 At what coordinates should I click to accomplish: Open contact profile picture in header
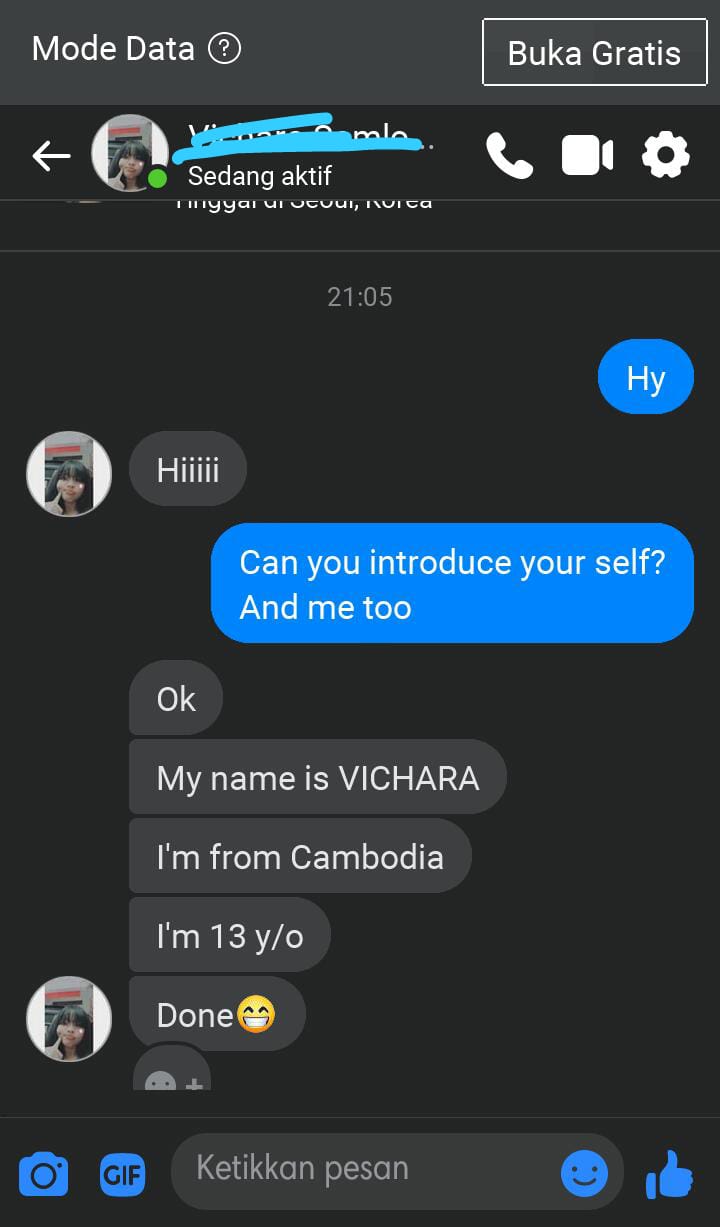point(129,153)
